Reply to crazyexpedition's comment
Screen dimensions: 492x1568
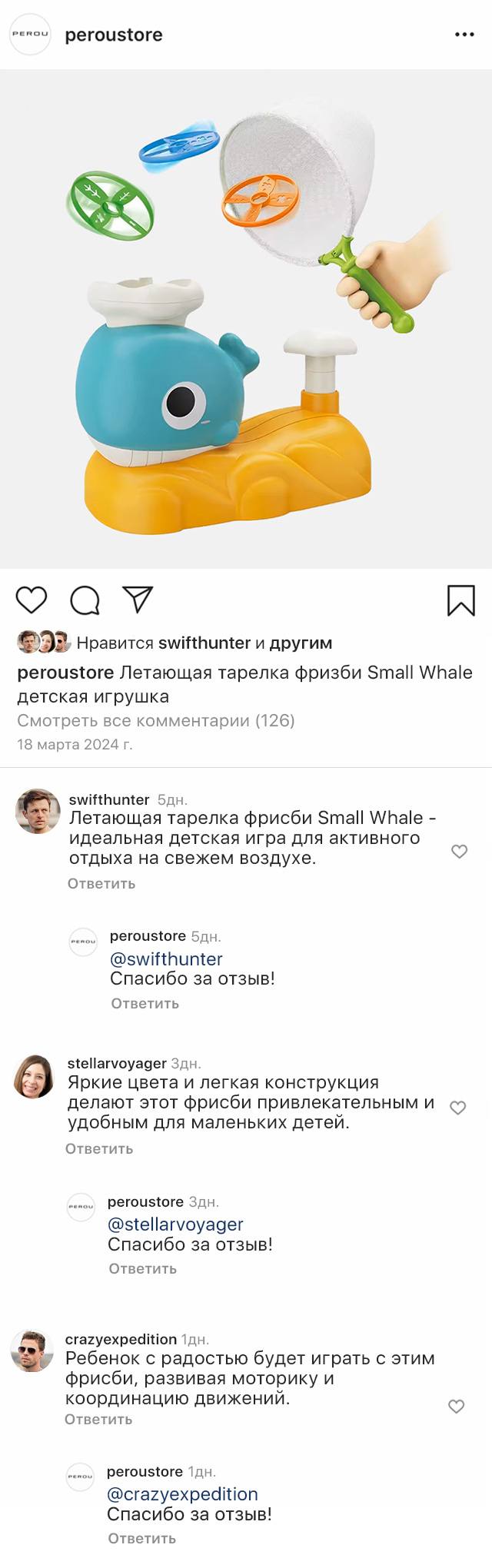(98, 1419)
